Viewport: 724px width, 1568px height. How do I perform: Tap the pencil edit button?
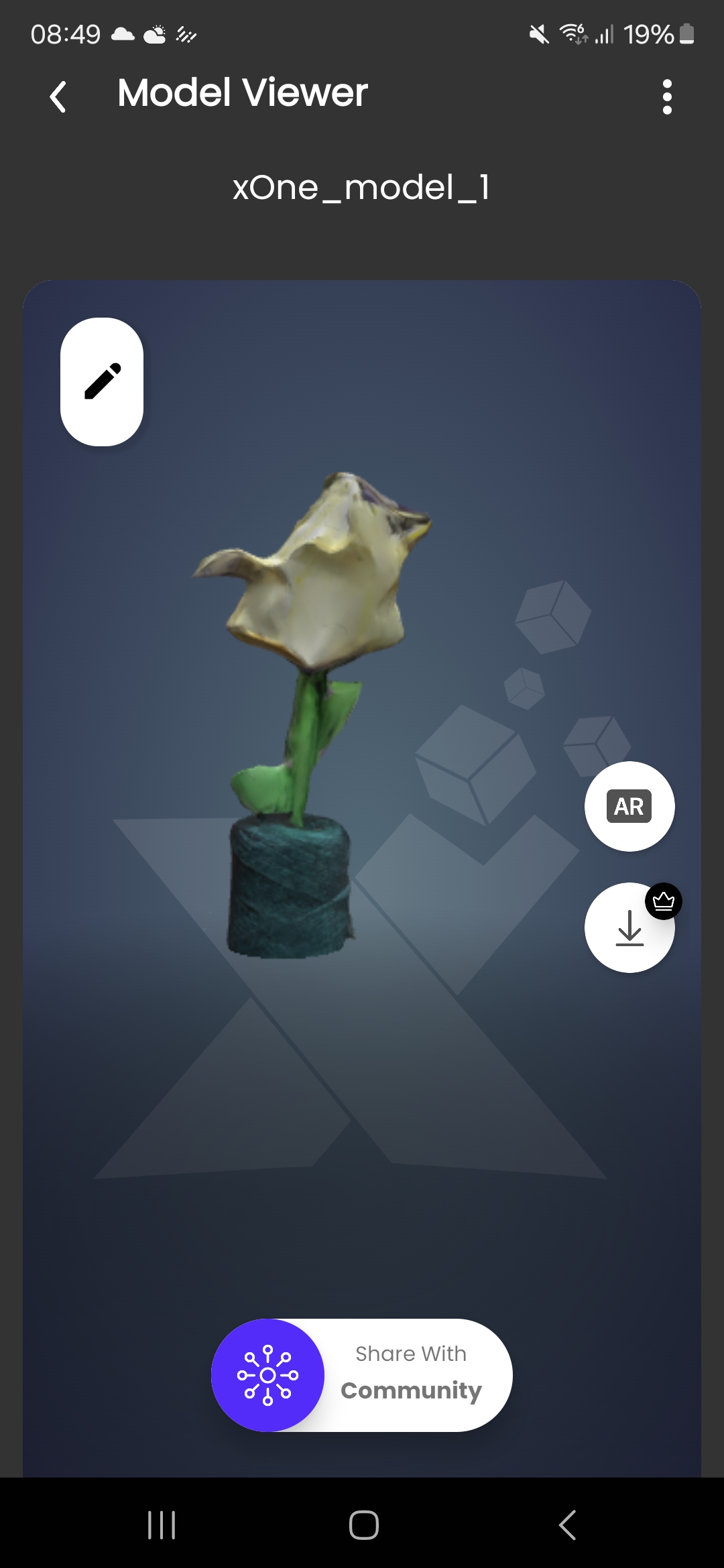point(102,381)
